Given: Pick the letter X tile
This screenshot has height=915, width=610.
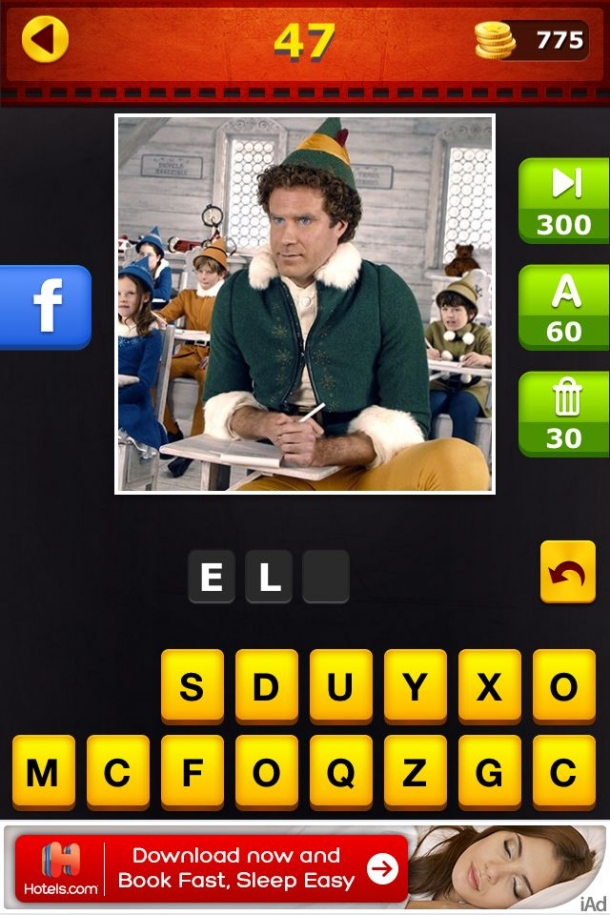Looking at the screenshot, I should coord(489,686).
